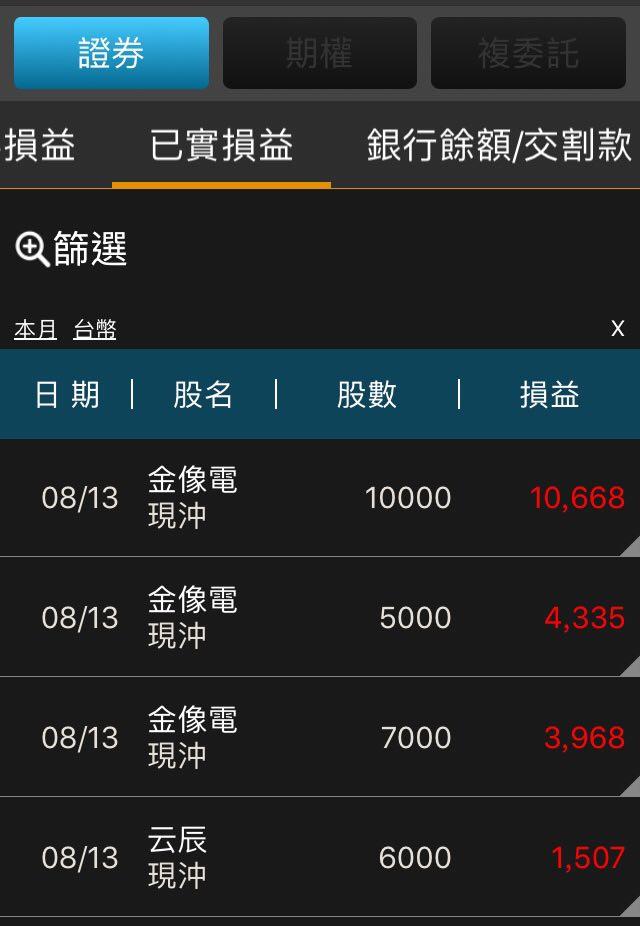
Task: Clear filters with the X button
Action: (x=617, y=329)
